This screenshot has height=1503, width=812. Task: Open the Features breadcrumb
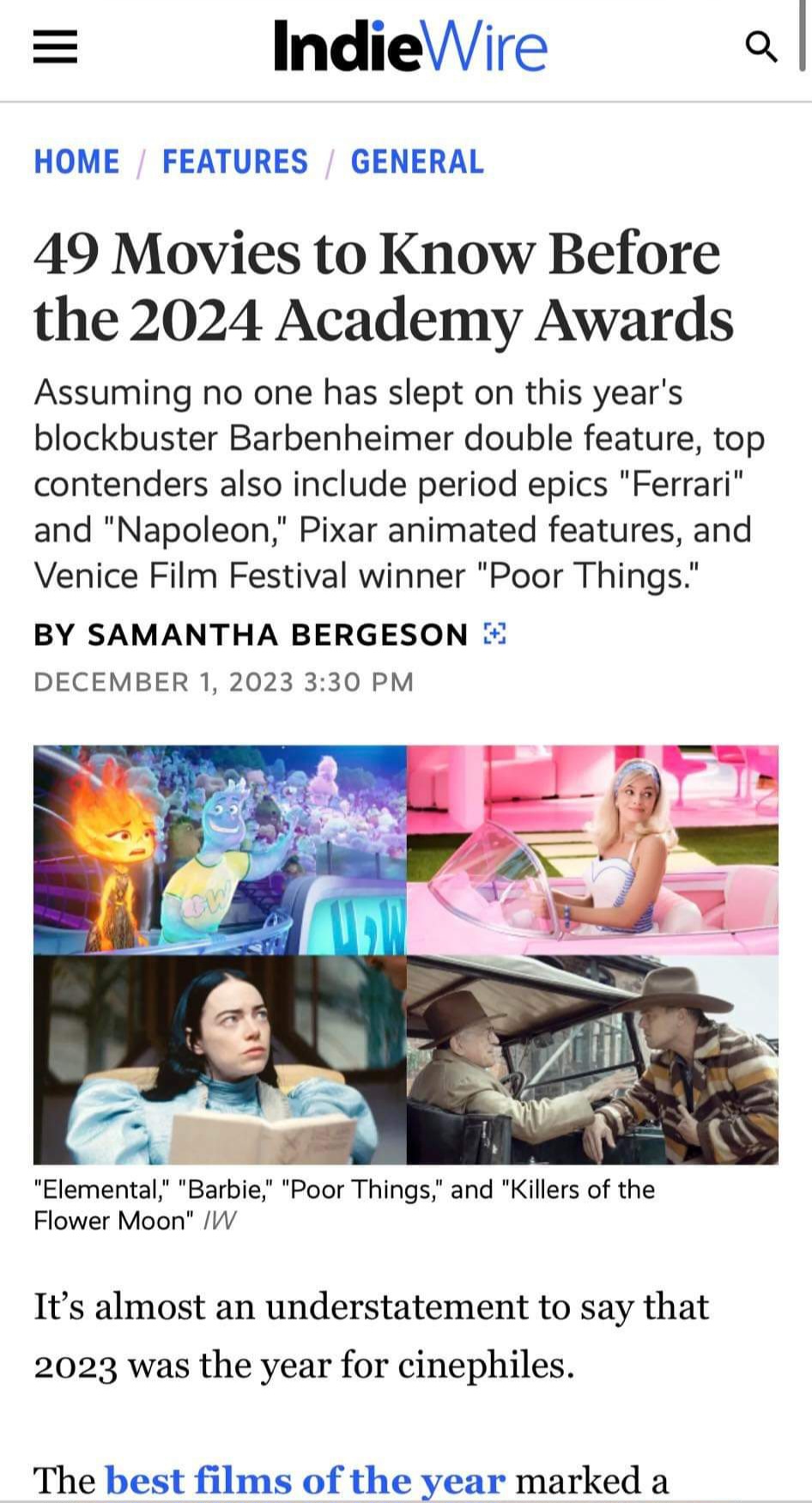click(234, 161)
